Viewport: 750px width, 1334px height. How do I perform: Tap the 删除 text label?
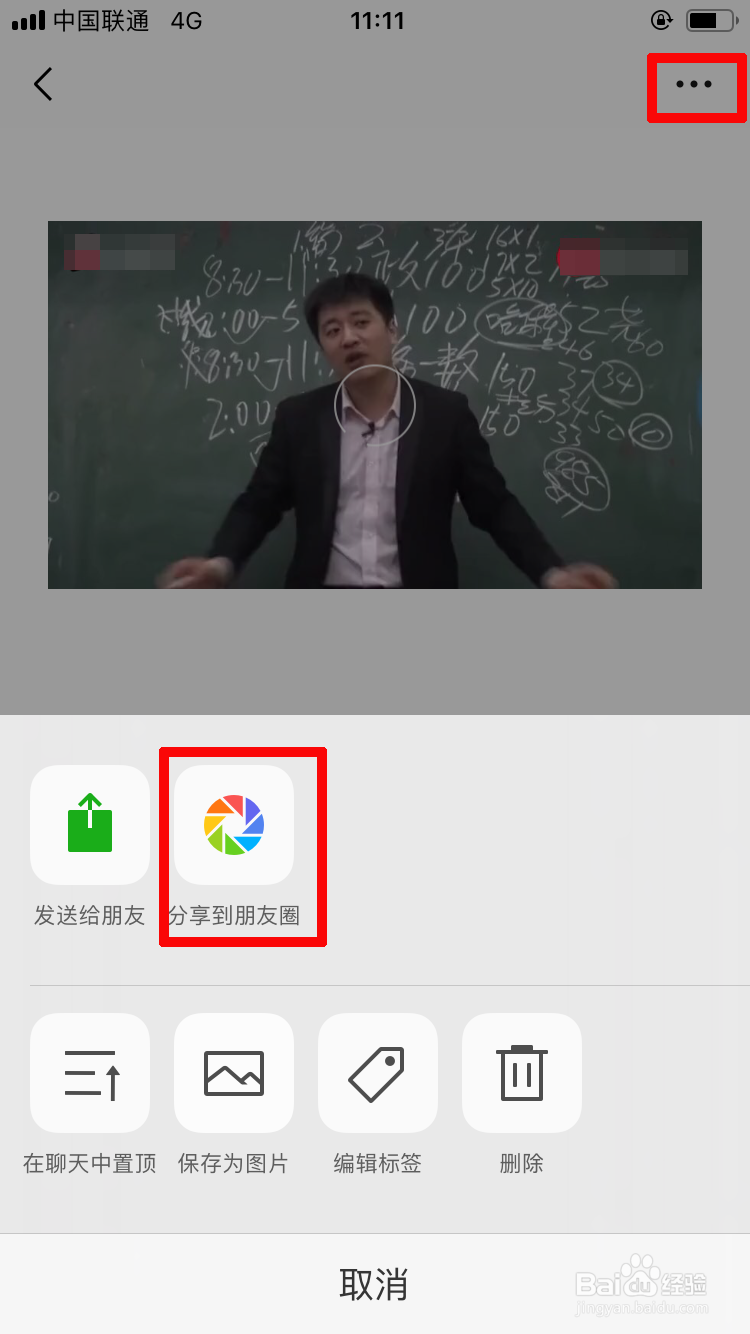pyautogui.click(x=521, y=1163)
